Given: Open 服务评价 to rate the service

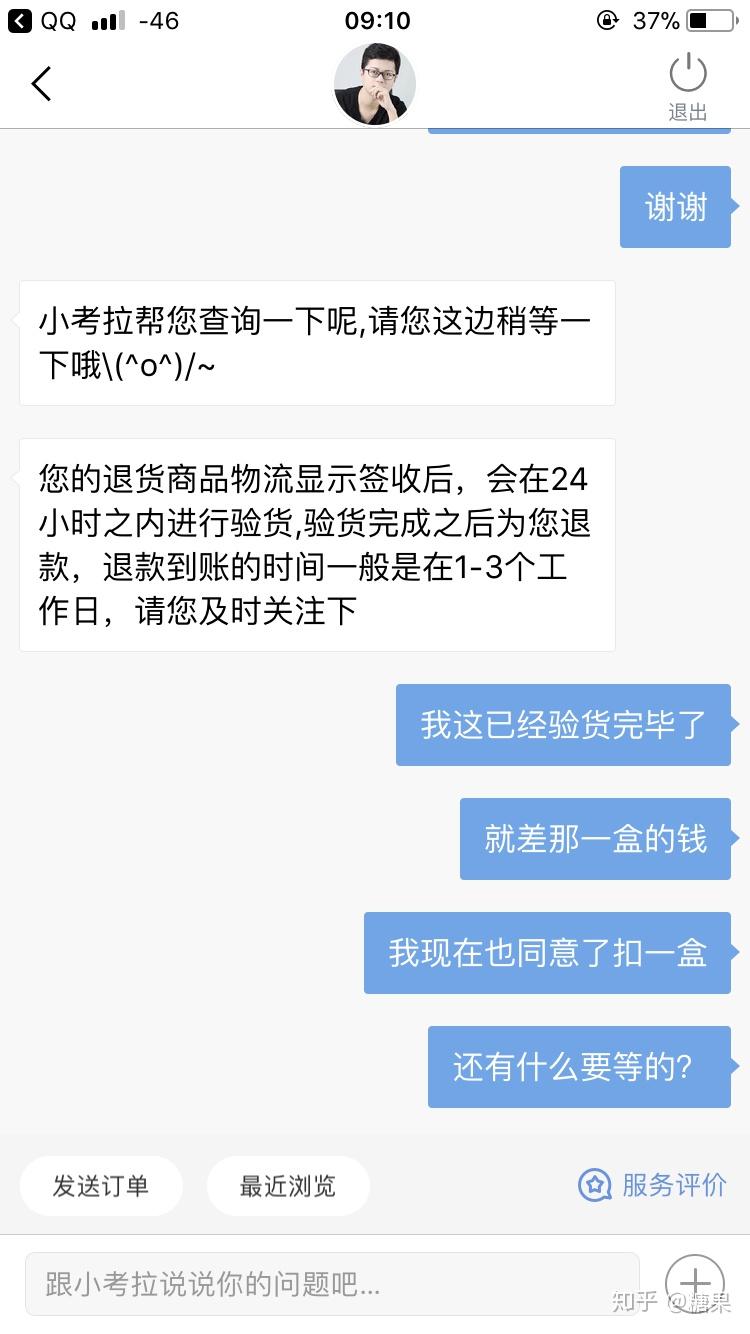Looking at the screenshot, I should pyautogui.click(x=653, y=1185).
